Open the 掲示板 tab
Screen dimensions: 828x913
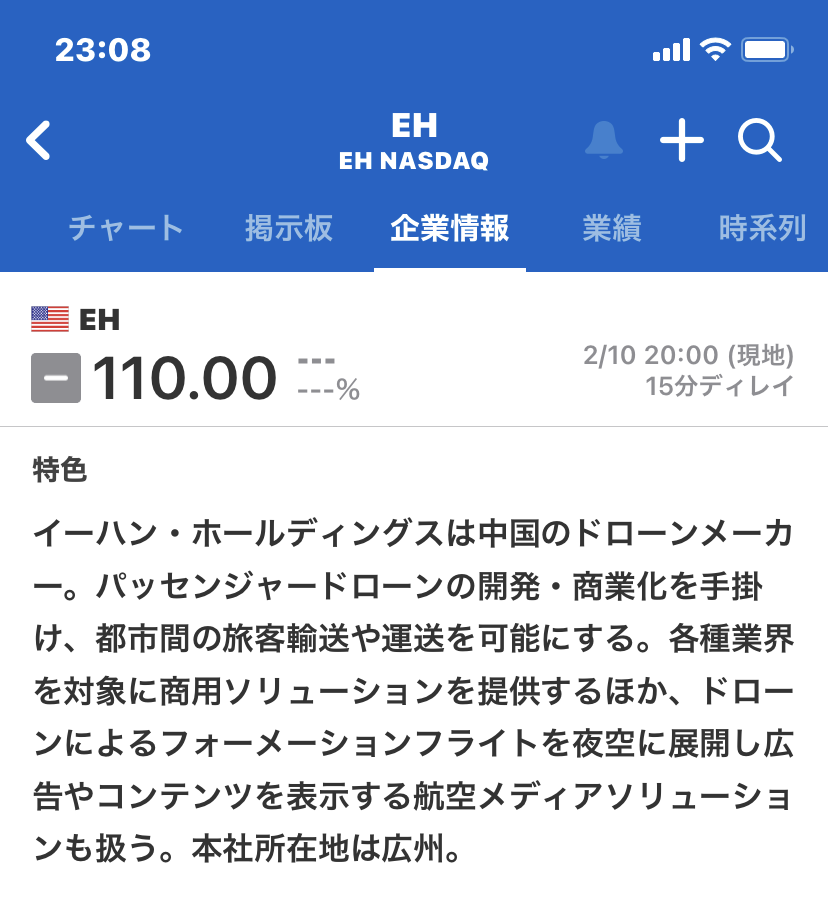coord(288,228)
